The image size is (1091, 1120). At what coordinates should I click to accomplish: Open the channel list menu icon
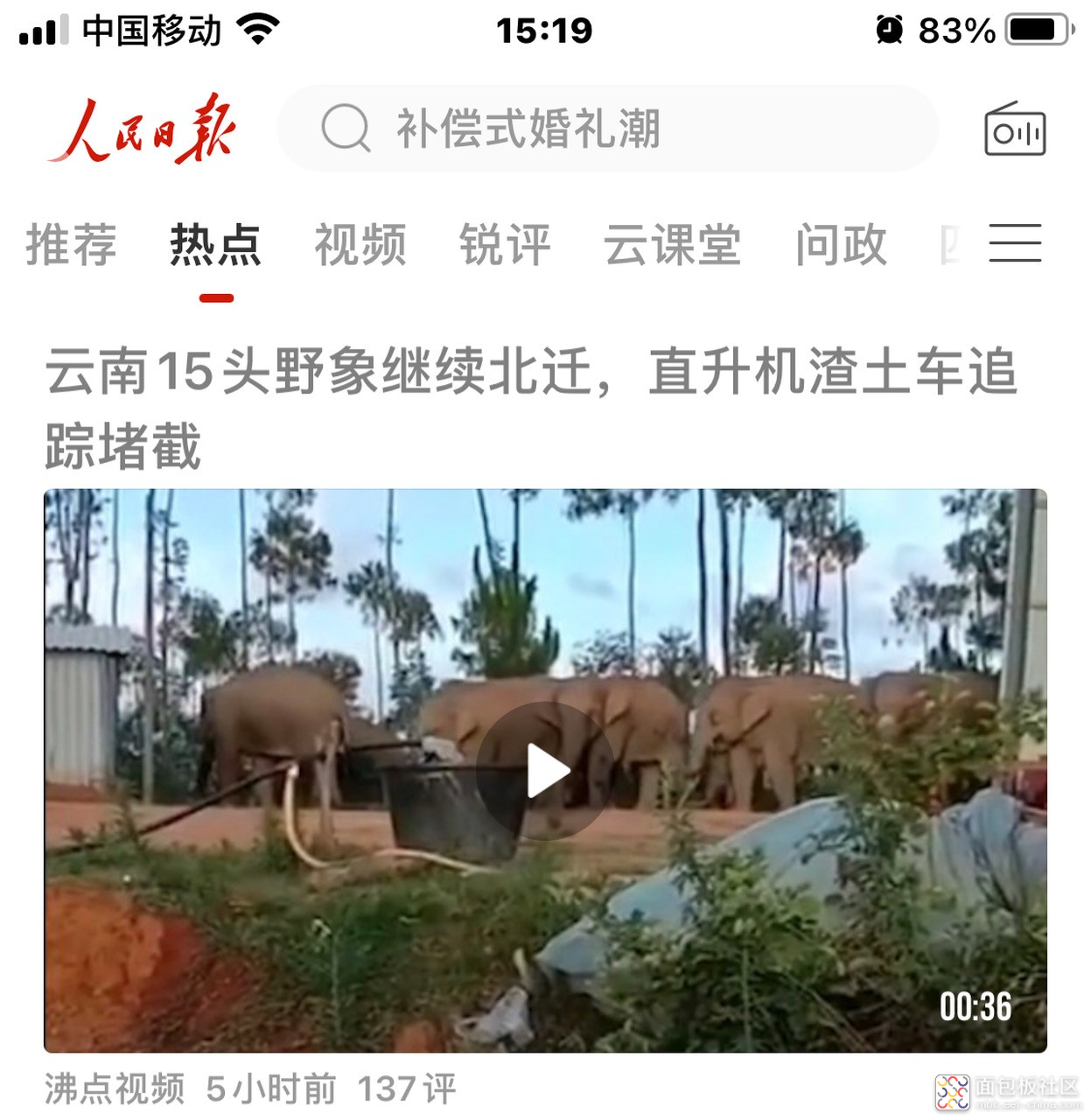[1015, 243]
